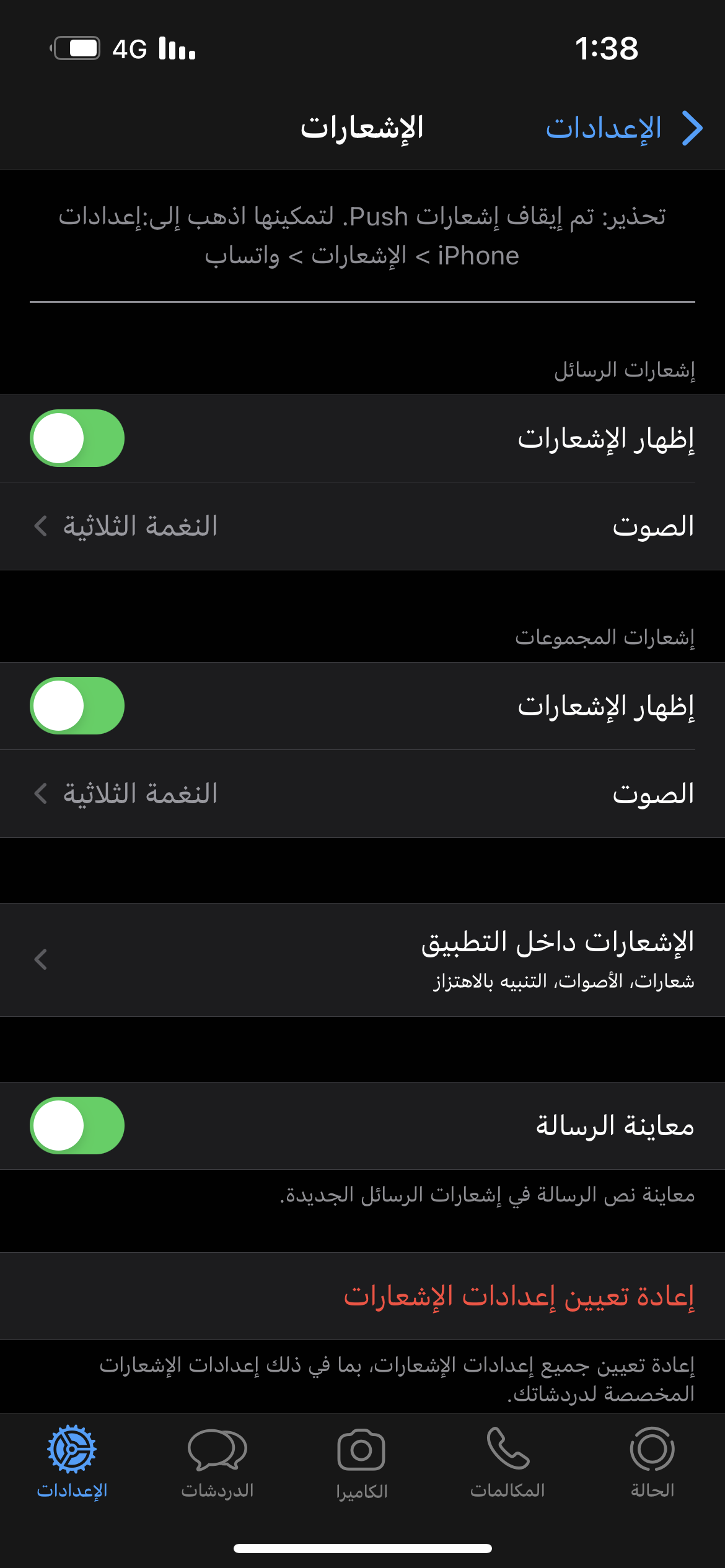Screen dimensions: 725x1568
Task: Open الصوت under إشعارات المجموعات
Action: point(362,794)
